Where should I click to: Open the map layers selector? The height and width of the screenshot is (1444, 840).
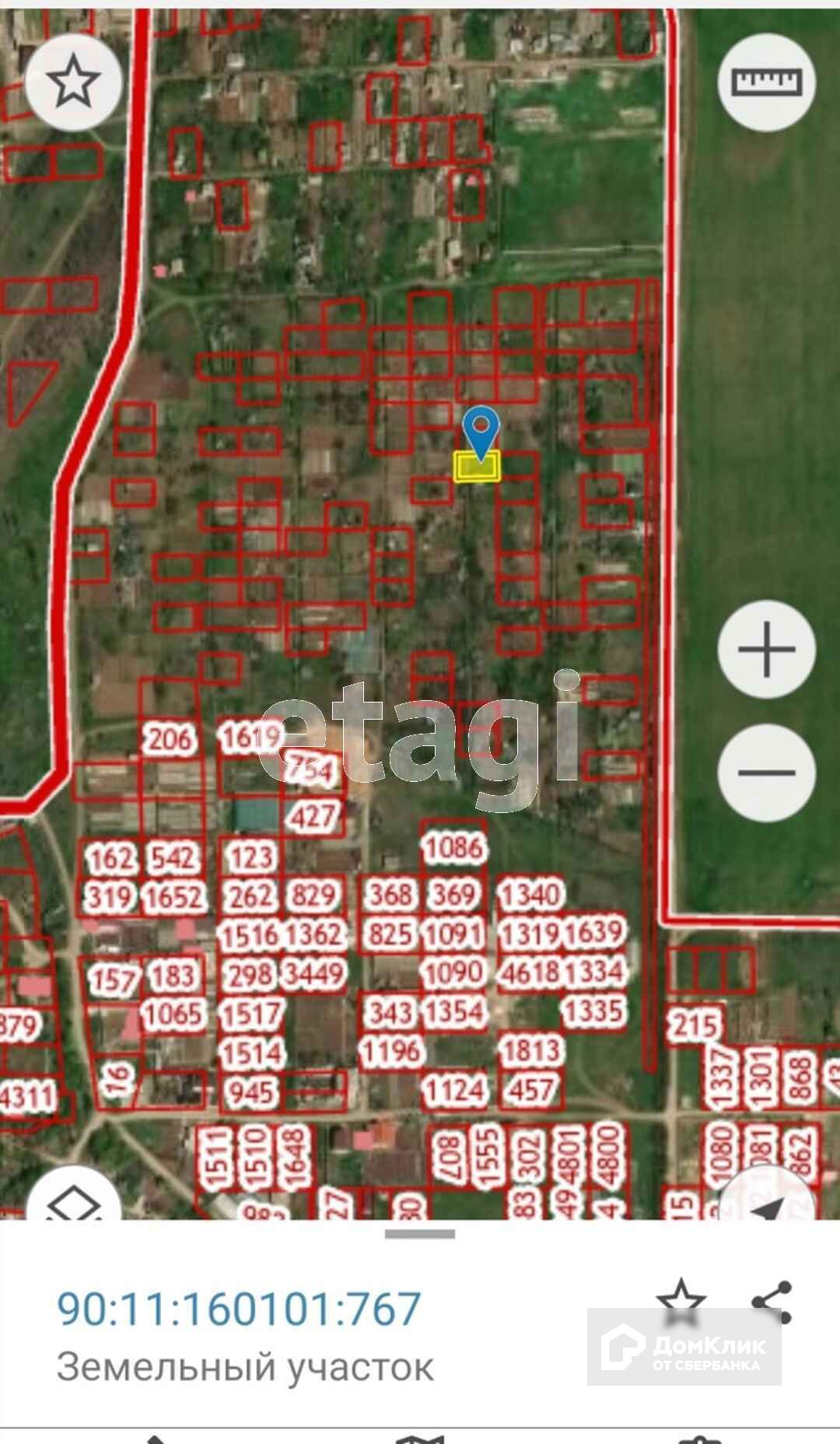(74, 1202)
